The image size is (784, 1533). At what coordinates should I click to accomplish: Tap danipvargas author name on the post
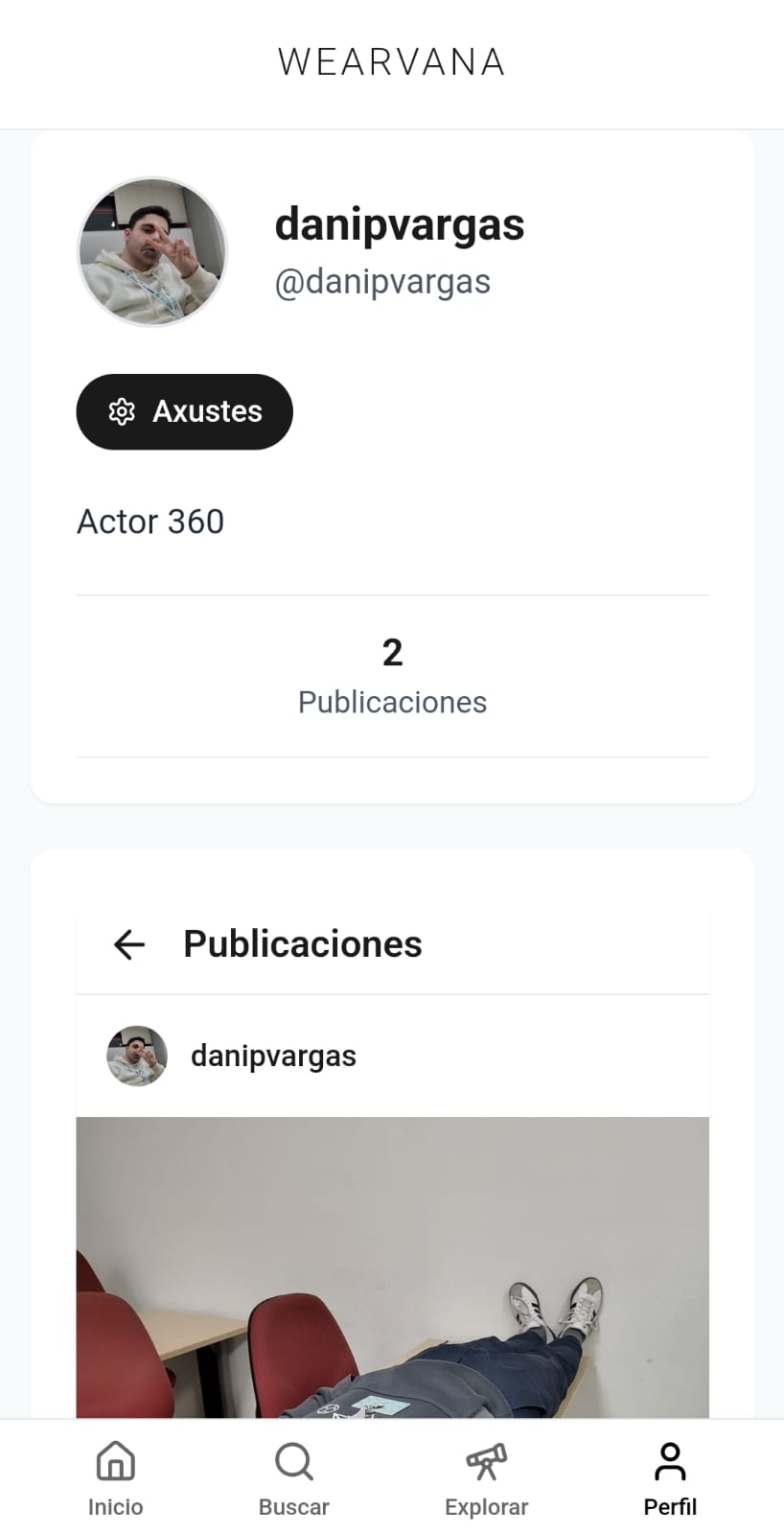(273, 1056)
